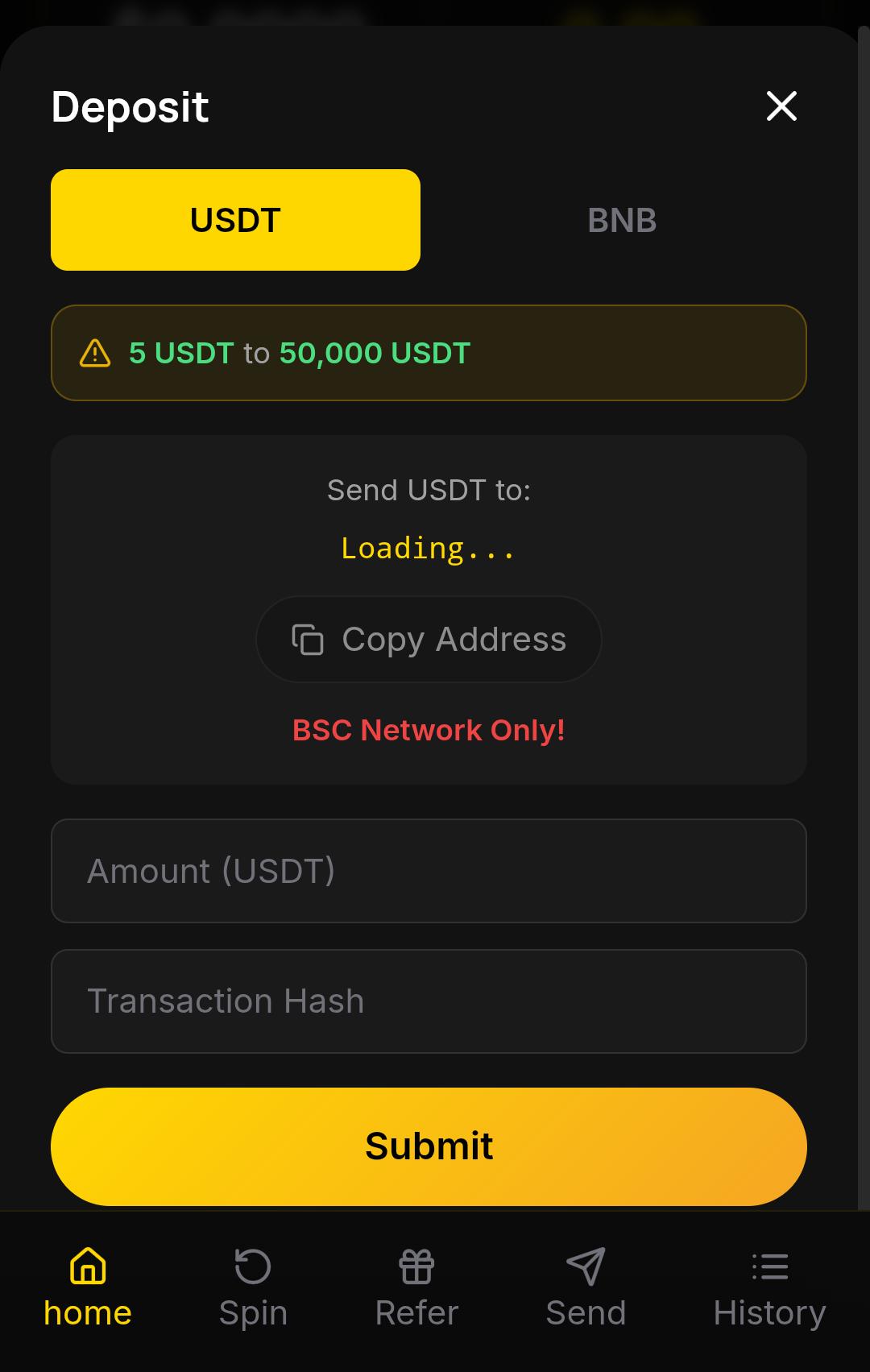Select the Send paper-plane icon
This screenshot has height=1372, width=870.
[586, 1266]
